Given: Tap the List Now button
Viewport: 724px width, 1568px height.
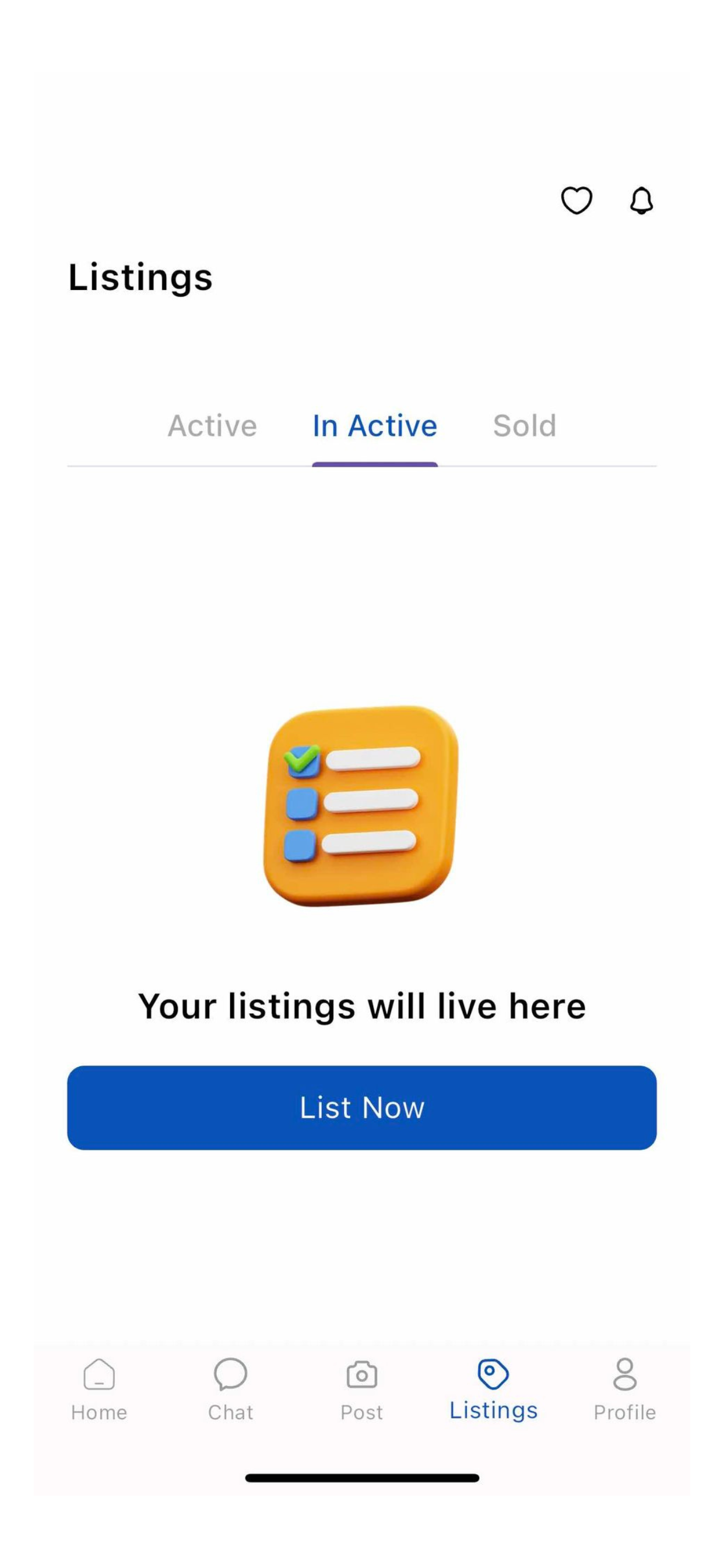Looking at the screenshot, I should [x=361, y=1107].
